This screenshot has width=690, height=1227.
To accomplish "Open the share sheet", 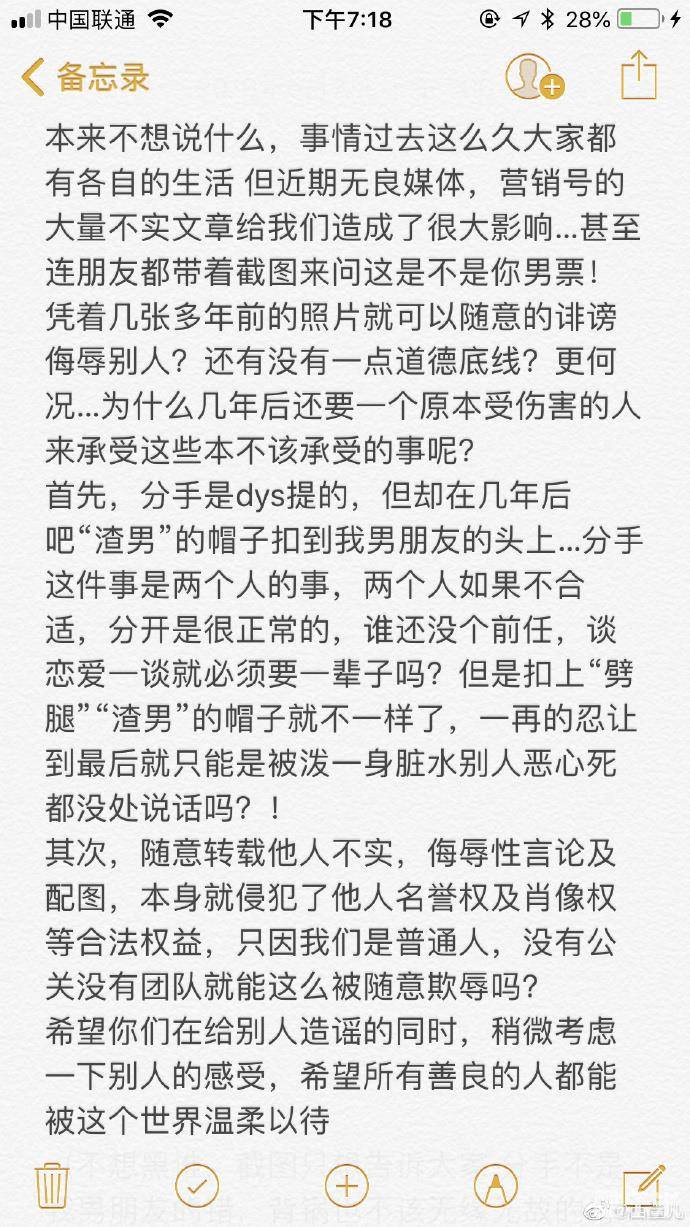I will click(x=638, y=75).
